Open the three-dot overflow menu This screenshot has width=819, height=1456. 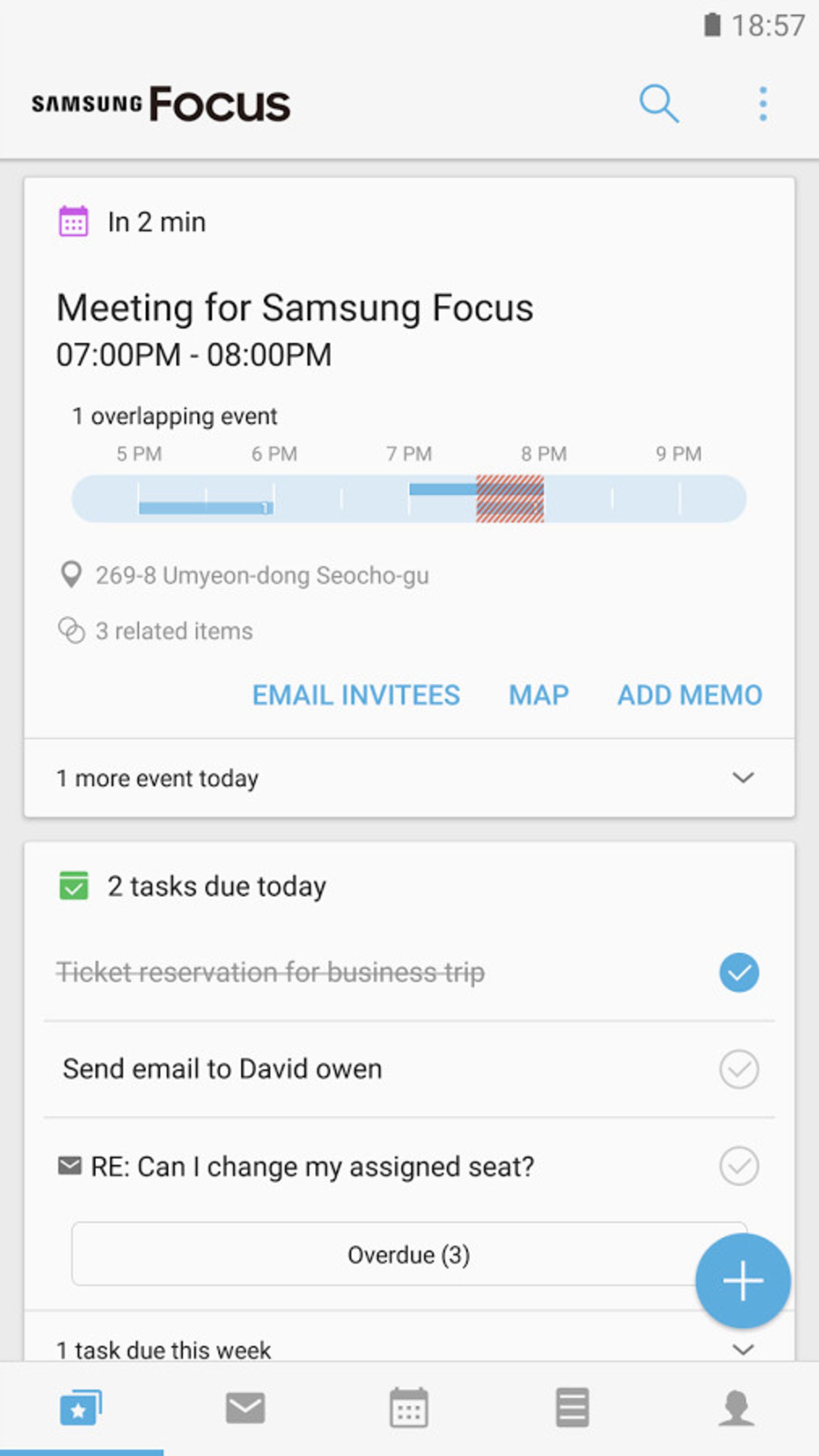tap(762, 104)
